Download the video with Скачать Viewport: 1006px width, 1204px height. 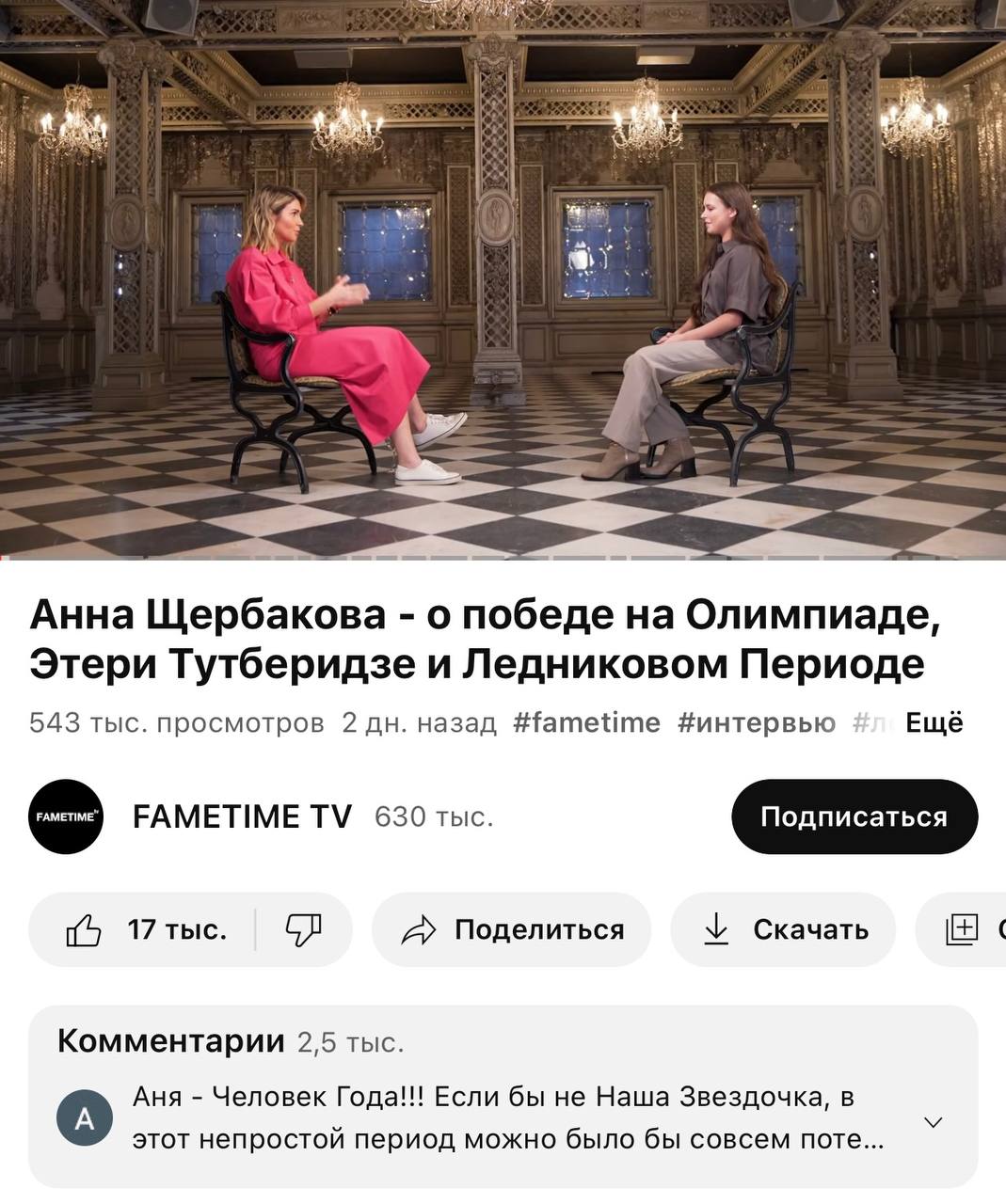(783, 929)
